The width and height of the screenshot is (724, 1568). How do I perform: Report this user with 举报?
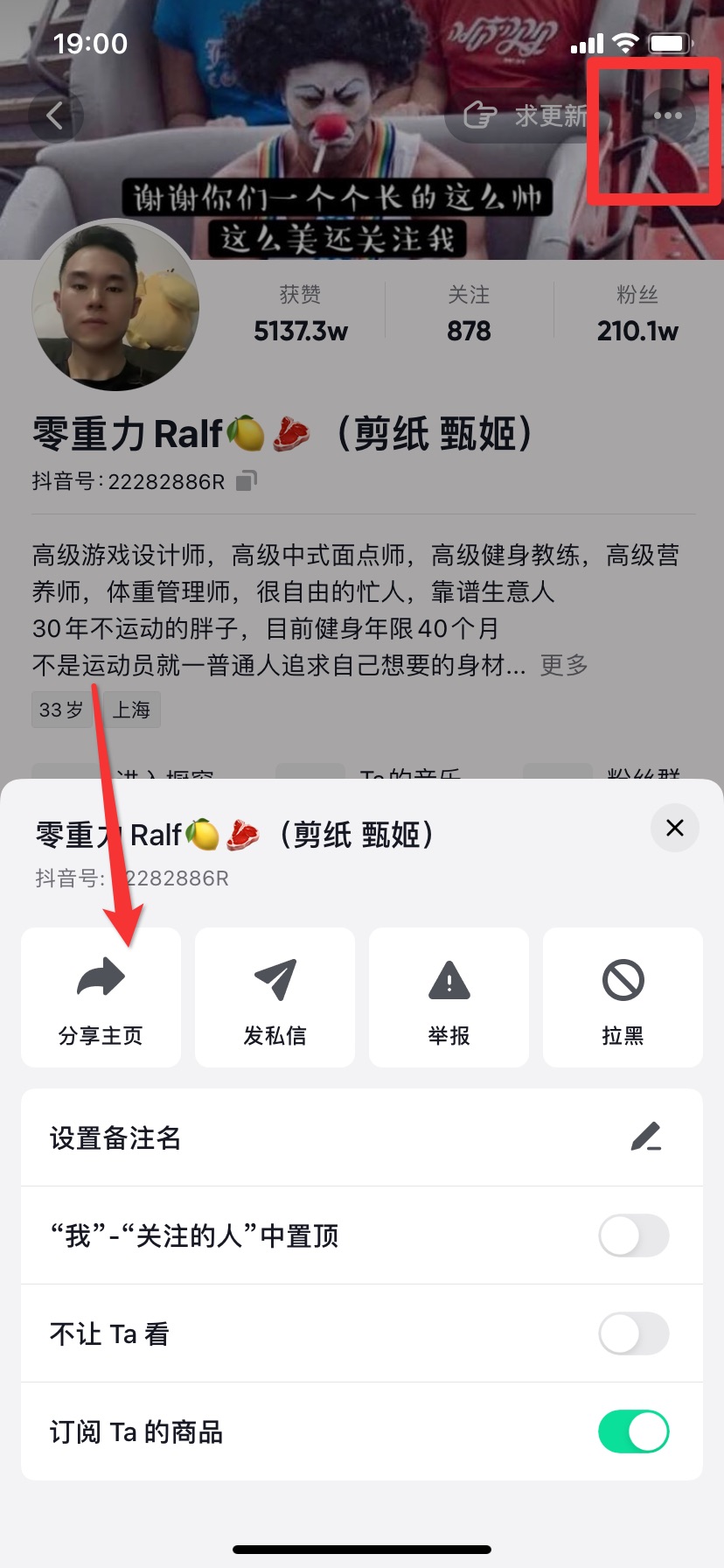tap(449, 997)
